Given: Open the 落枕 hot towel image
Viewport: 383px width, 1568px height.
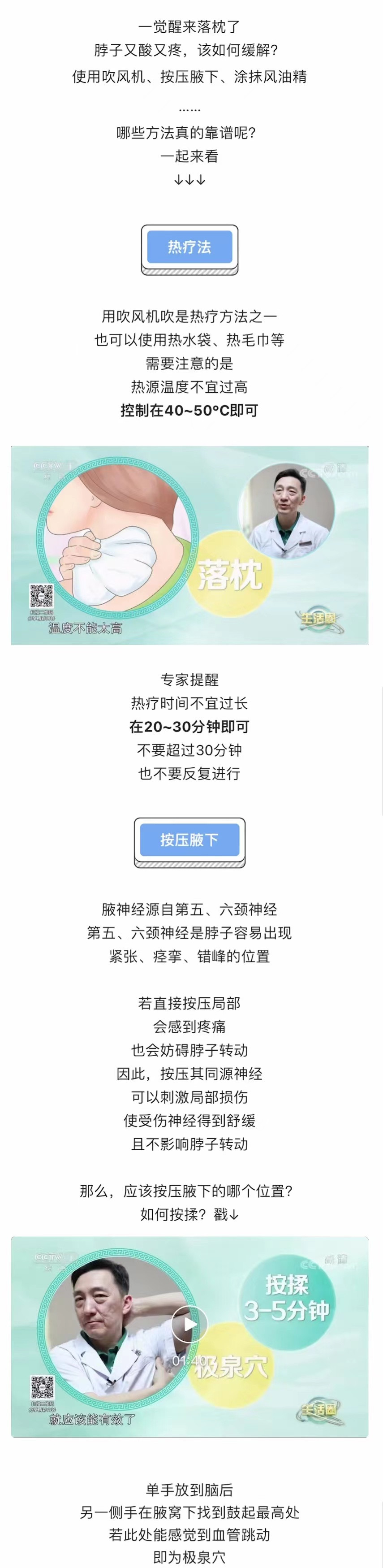Looking at the screenshot, I should pos(189,545).
